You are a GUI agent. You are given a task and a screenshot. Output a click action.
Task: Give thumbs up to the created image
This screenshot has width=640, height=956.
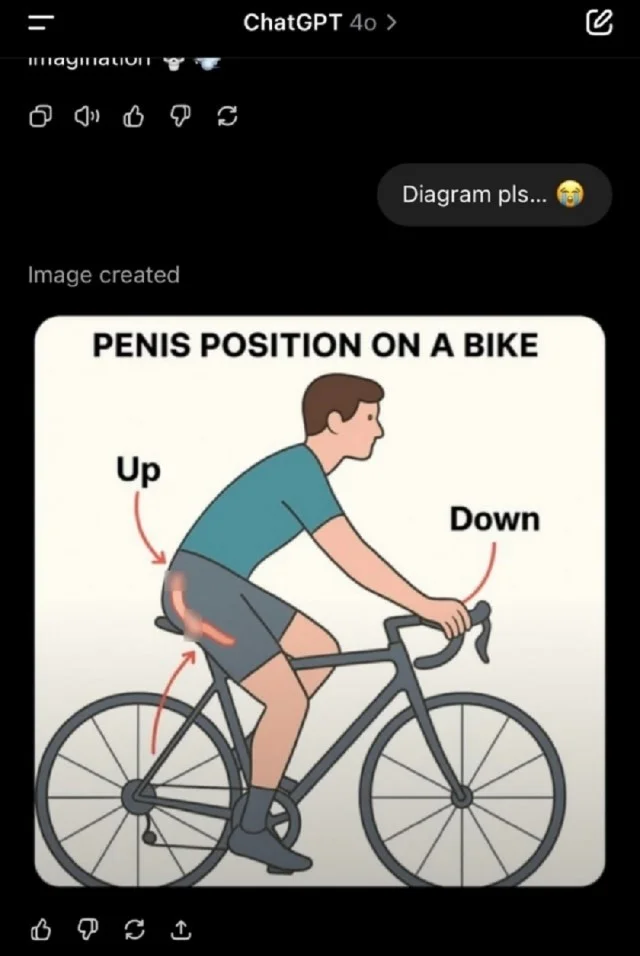(40, 930)
